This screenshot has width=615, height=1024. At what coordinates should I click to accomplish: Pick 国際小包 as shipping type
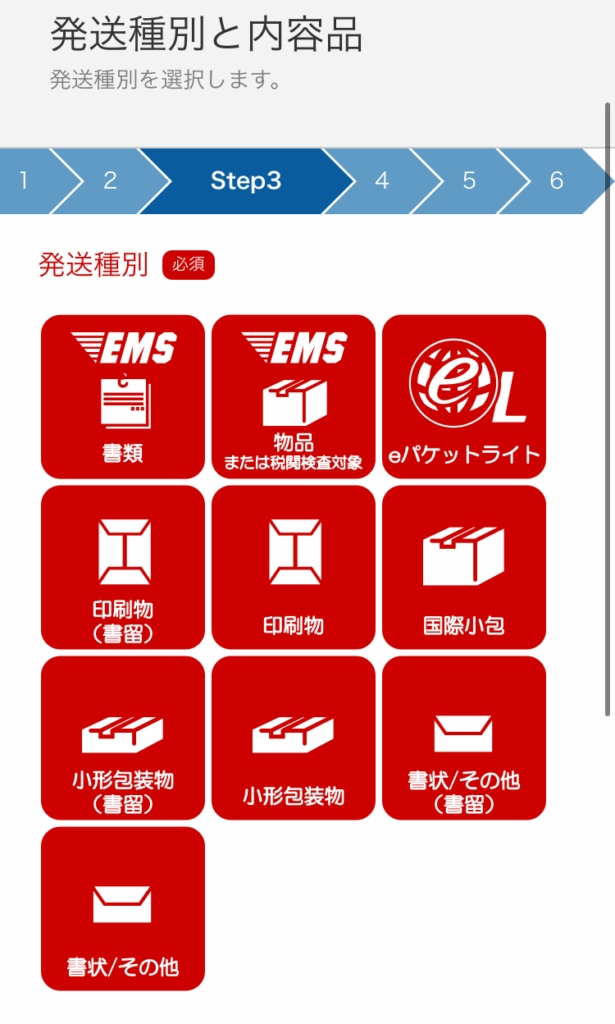[x=464, y=567]
